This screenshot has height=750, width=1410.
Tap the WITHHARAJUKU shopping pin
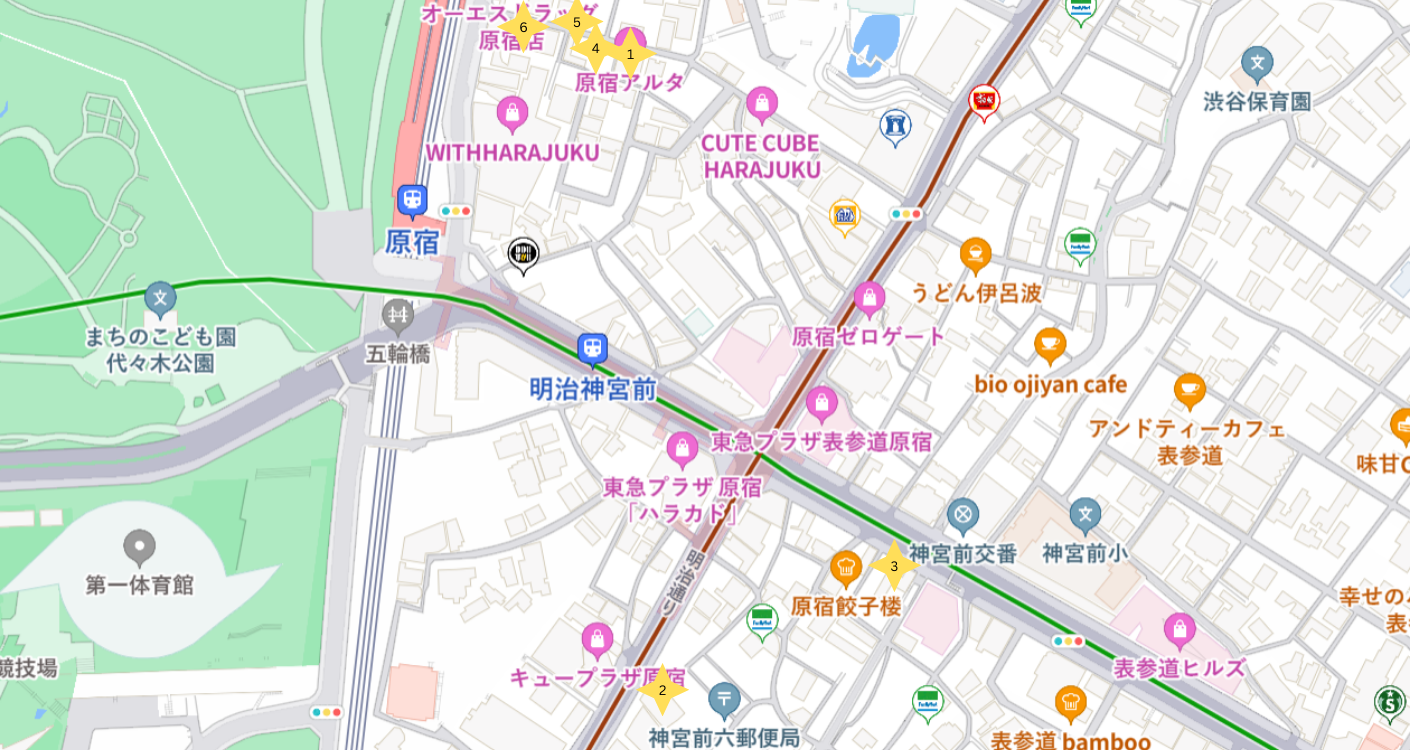pyautogui.click(x=512, y=113)
